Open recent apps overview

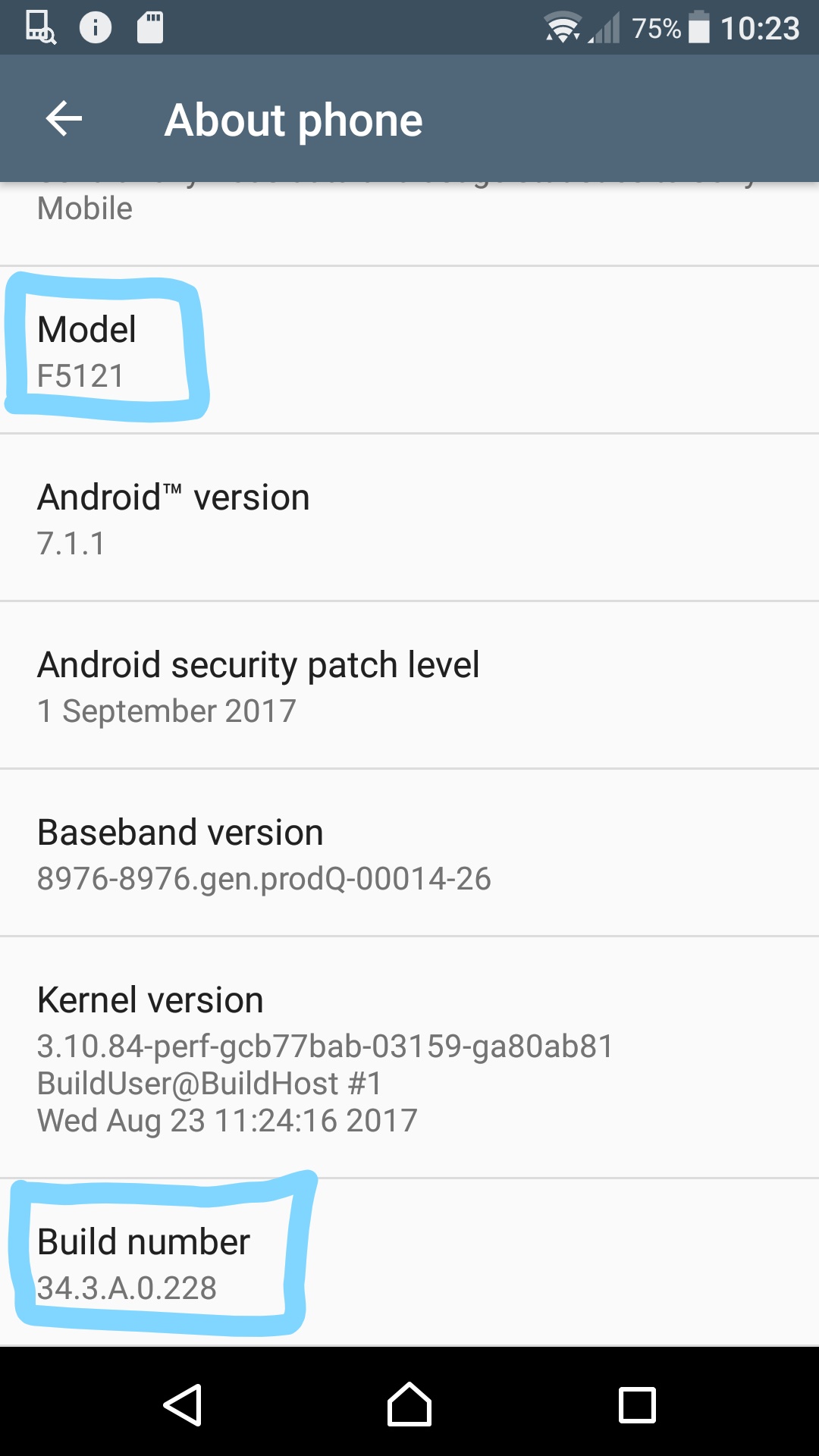coord(637,1404)
